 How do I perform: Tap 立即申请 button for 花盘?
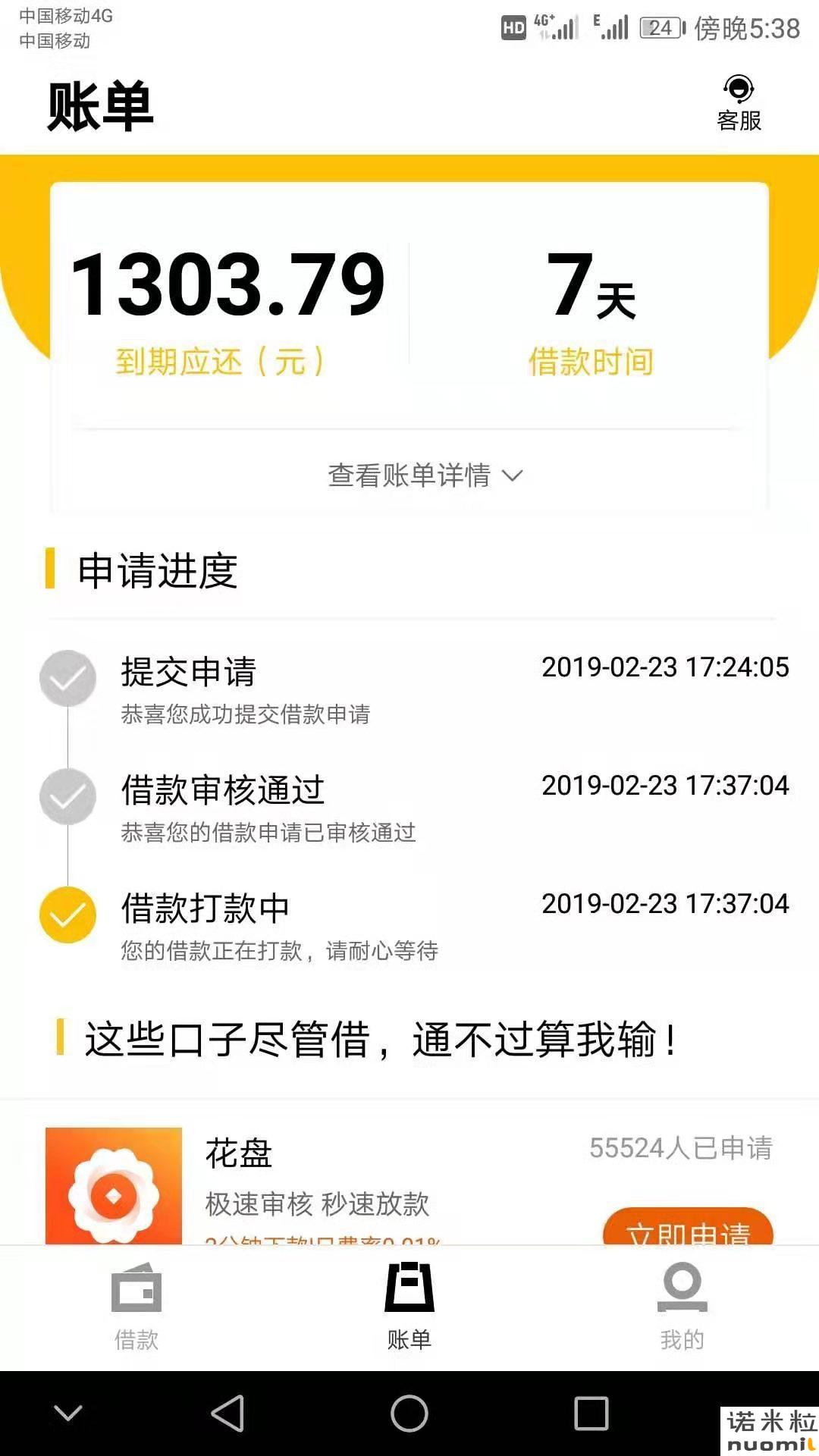pos(688,1226)
